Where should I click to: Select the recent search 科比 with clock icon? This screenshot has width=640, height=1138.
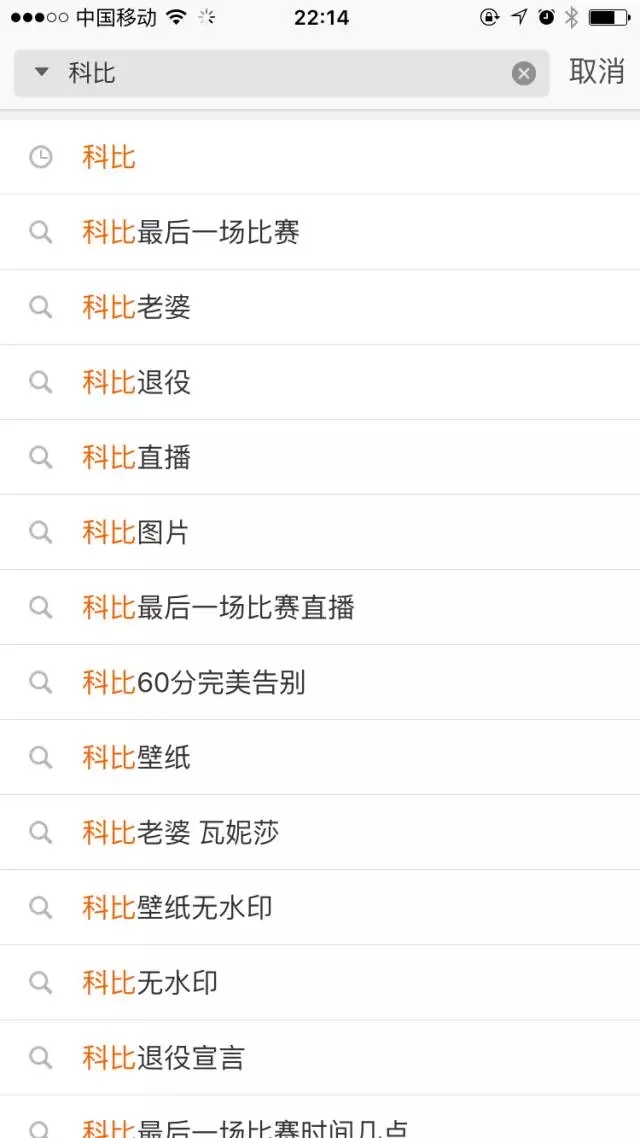click(320, 157)
